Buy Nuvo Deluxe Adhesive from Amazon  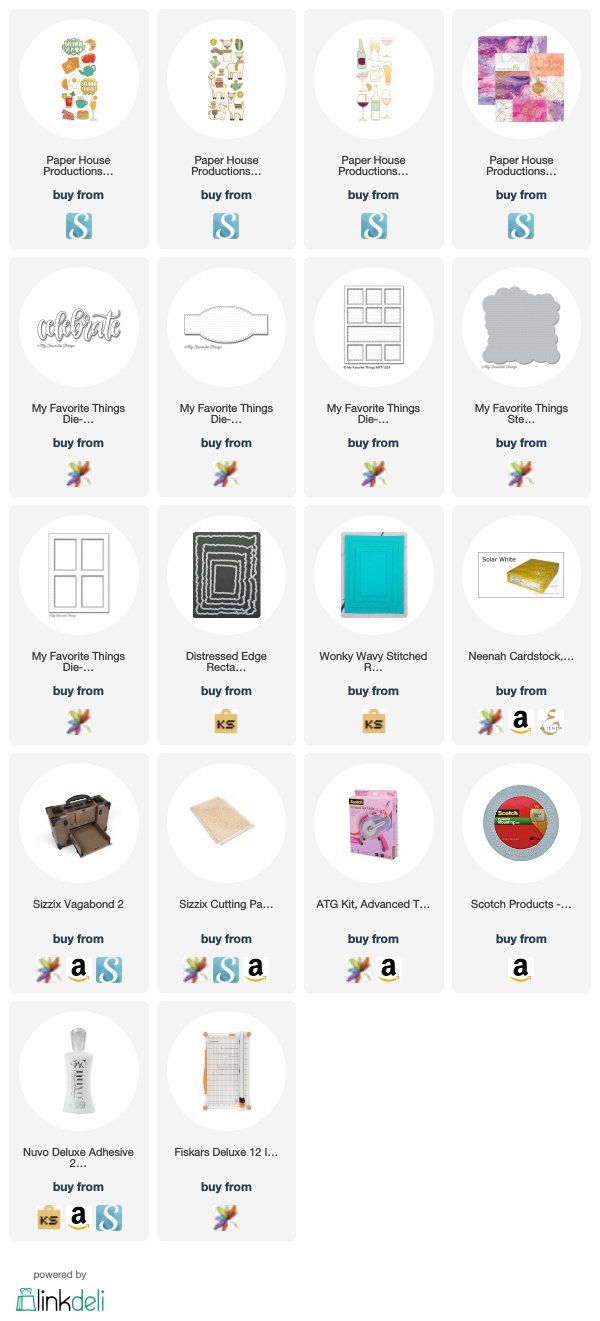click(x=78, y=1216)
